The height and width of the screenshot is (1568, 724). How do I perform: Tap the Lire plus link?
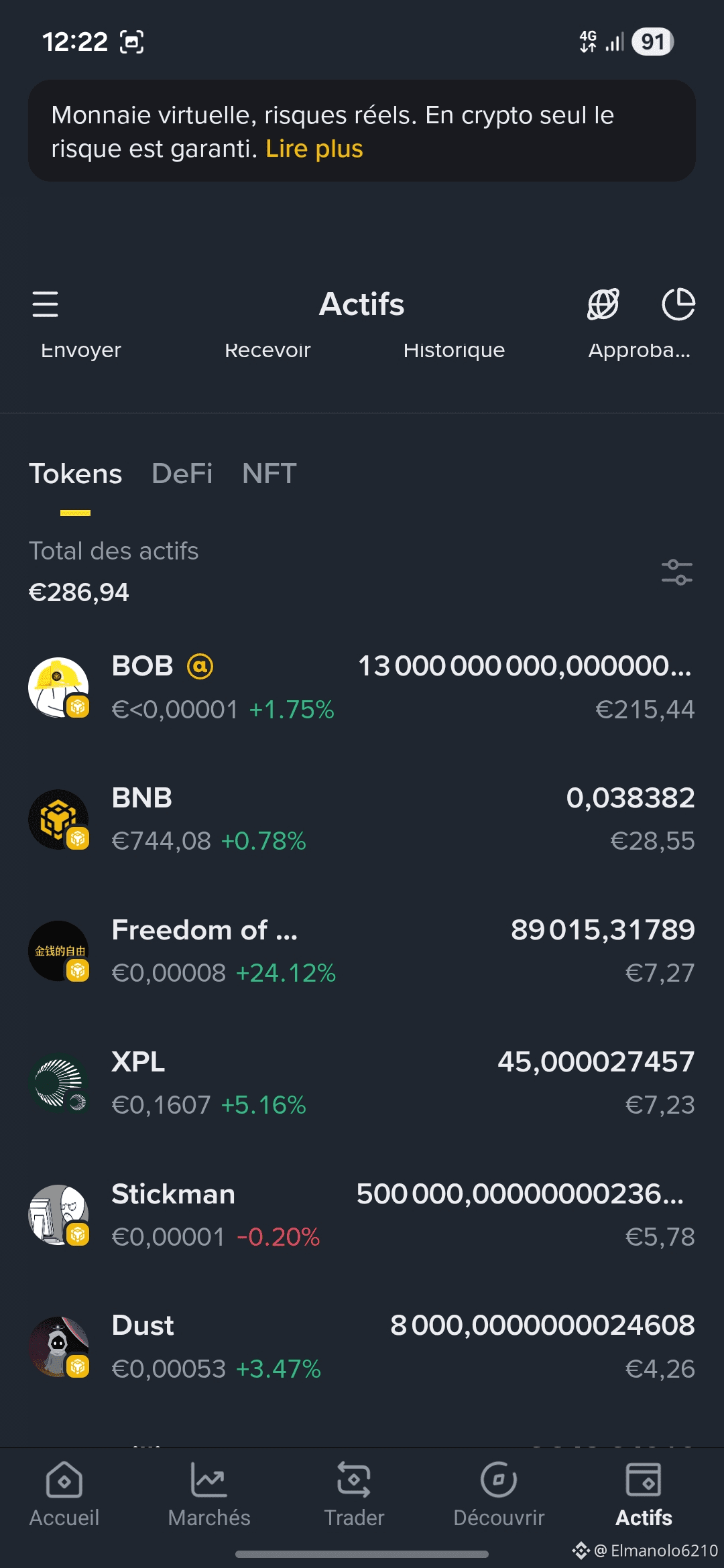(314, 149)
